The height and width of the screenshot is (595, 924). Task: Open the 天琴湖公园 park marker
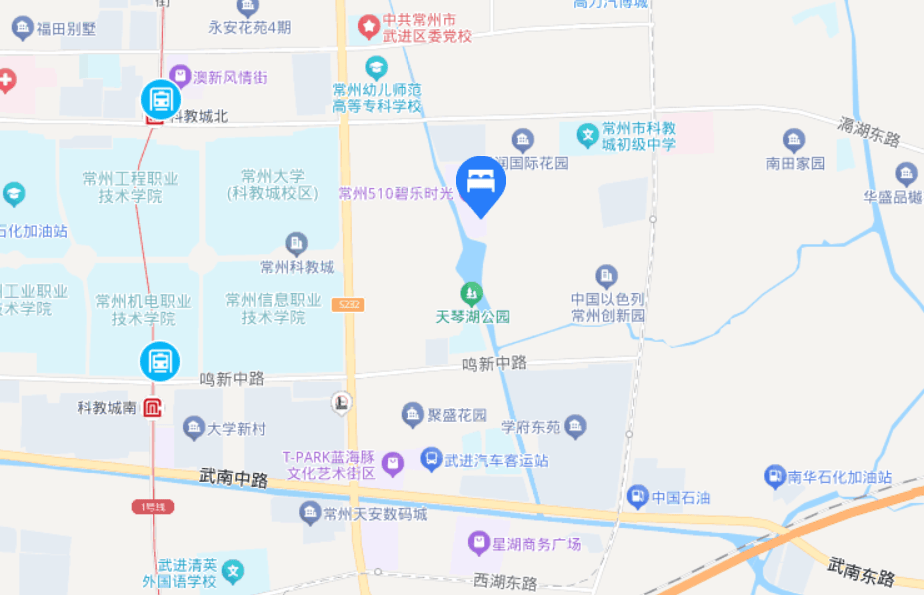tap(471, 294)
